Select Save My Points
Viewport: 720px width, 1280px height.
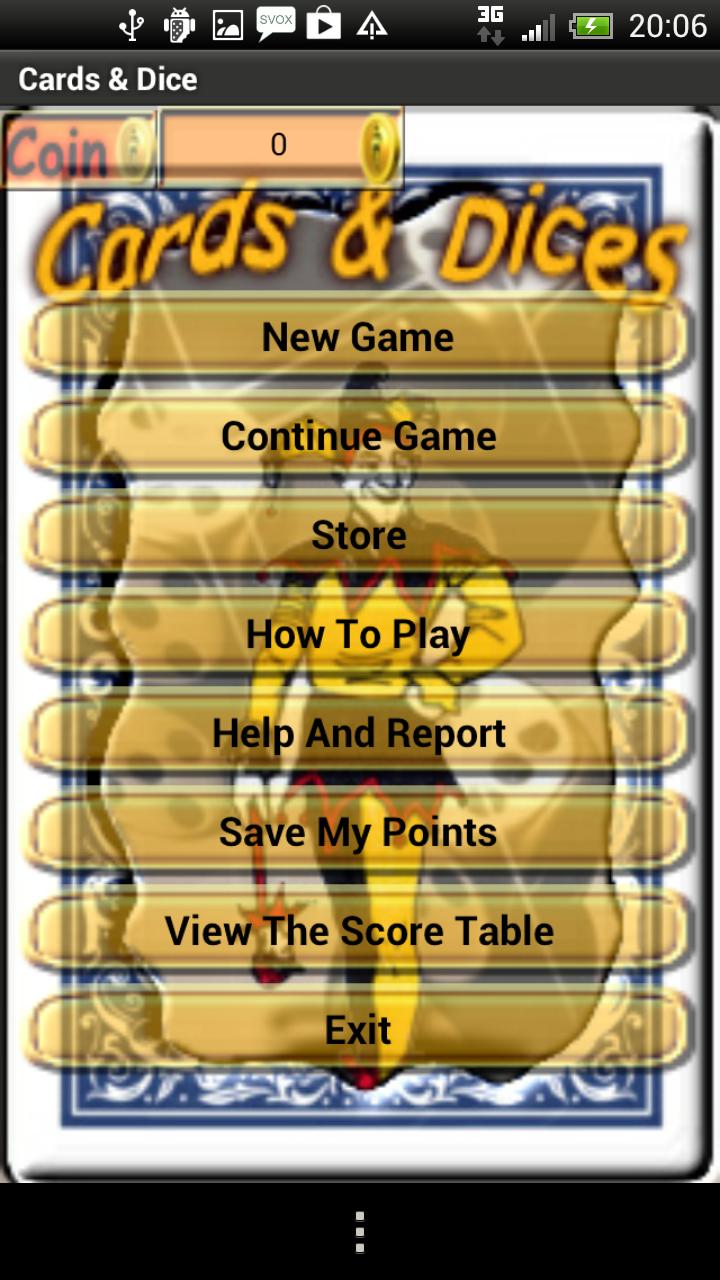pyautogui.click(x=358, y=832)
